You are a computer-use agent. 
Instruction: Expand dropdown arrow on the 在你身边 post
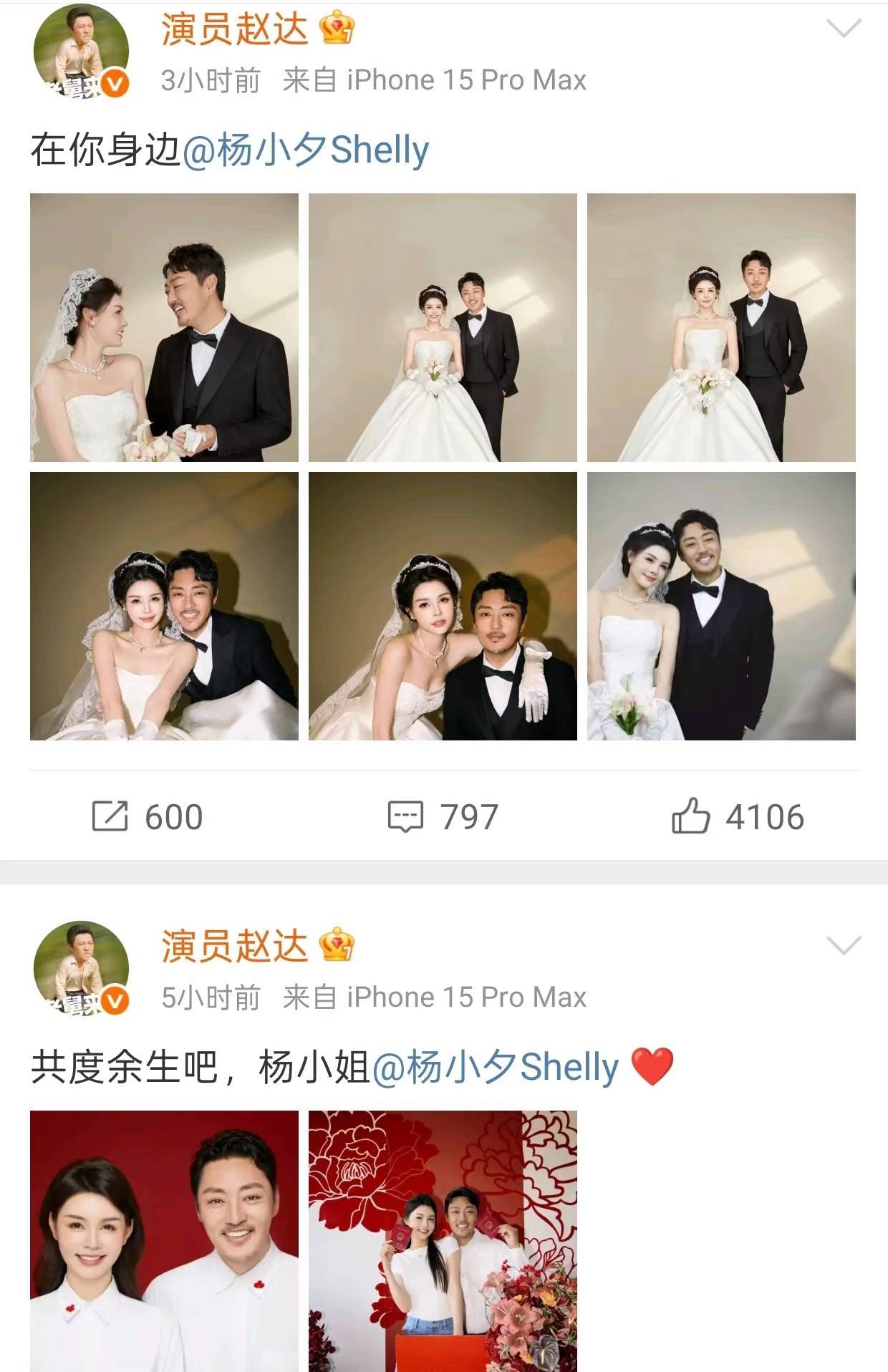coord(844,29)
